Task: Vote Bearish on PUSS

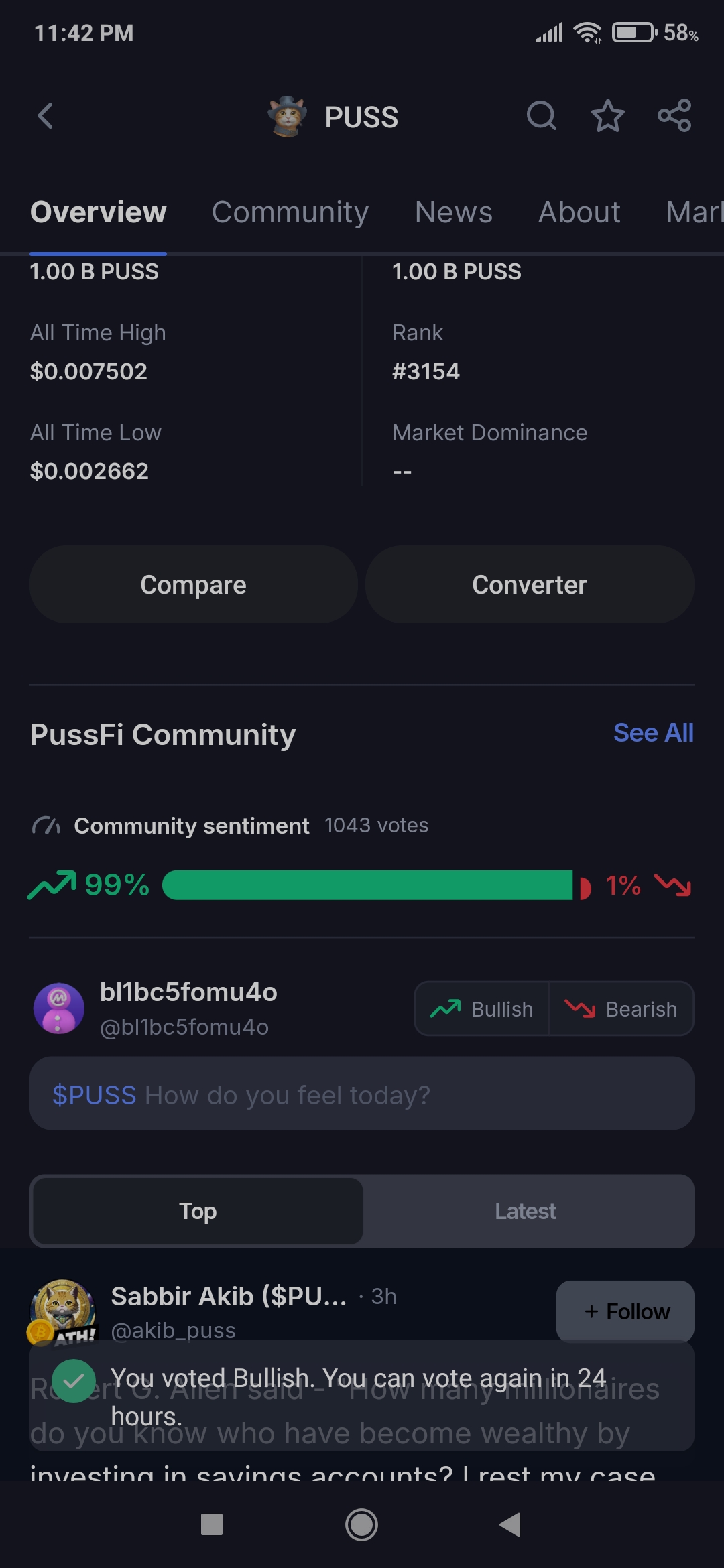Action: [x=621, y=1008]
